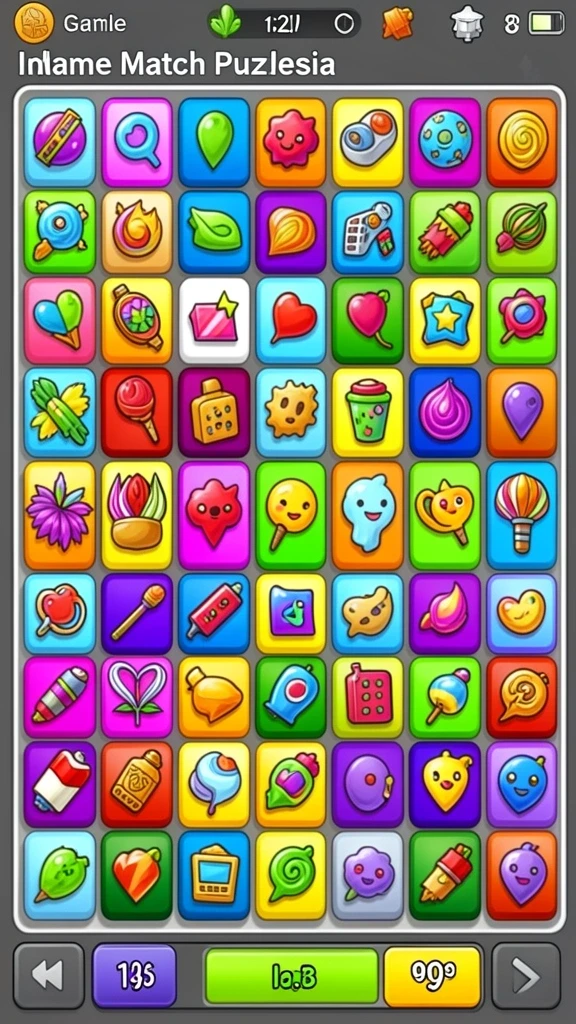The height and width of the screenshot is (1024, 576).
Task: Pick the golden spiral tile on orange
Action: [x=522, y=142]
